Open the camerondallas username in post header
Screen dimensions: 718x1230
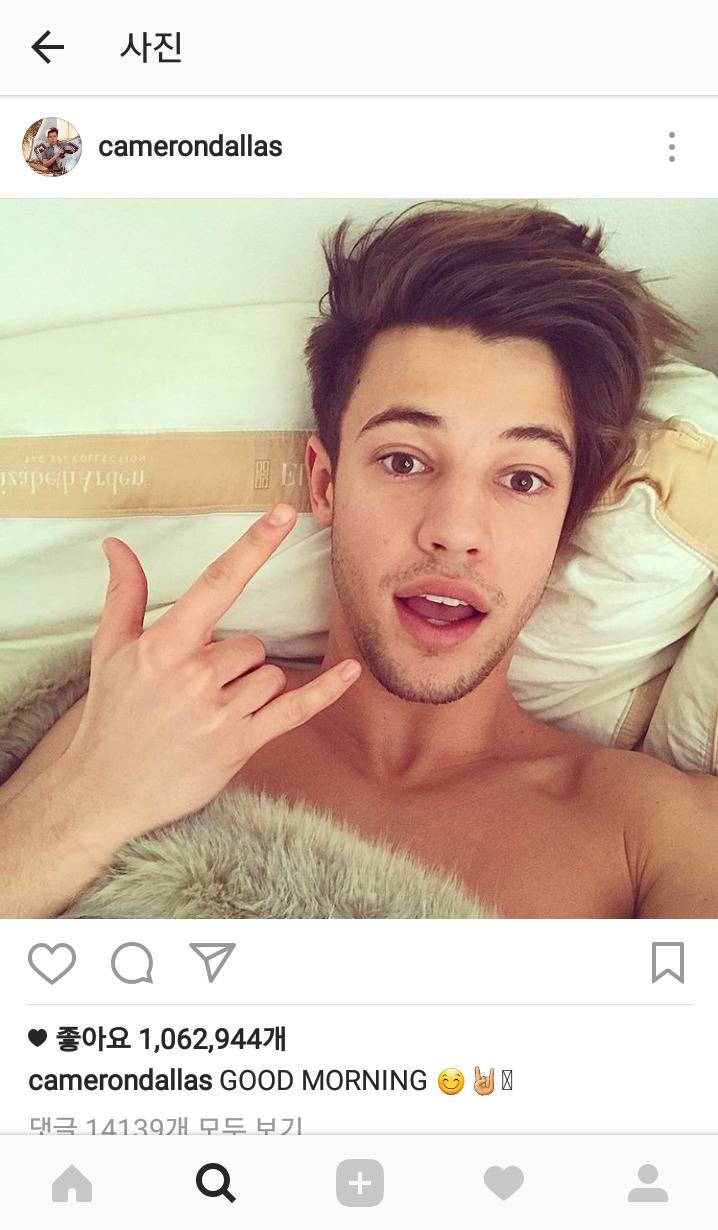tap(190, 147)
